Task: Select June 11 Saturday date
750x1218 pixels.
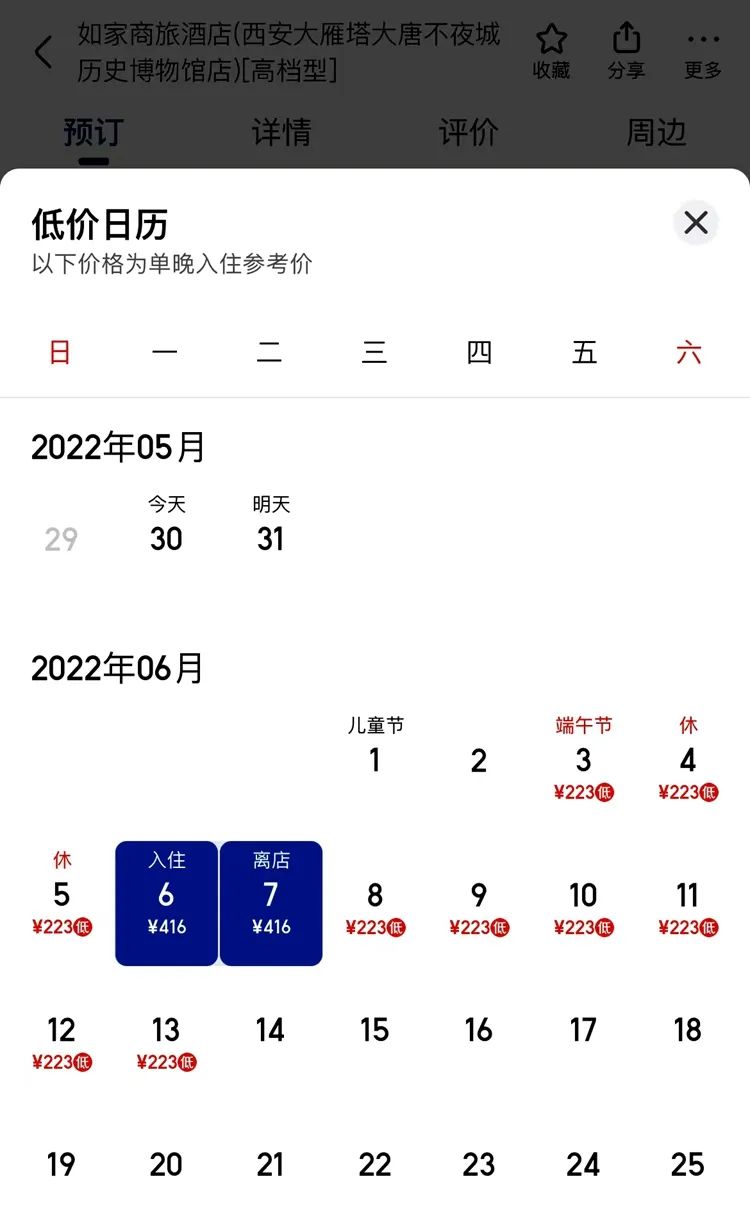Action: tap(688, 897)
